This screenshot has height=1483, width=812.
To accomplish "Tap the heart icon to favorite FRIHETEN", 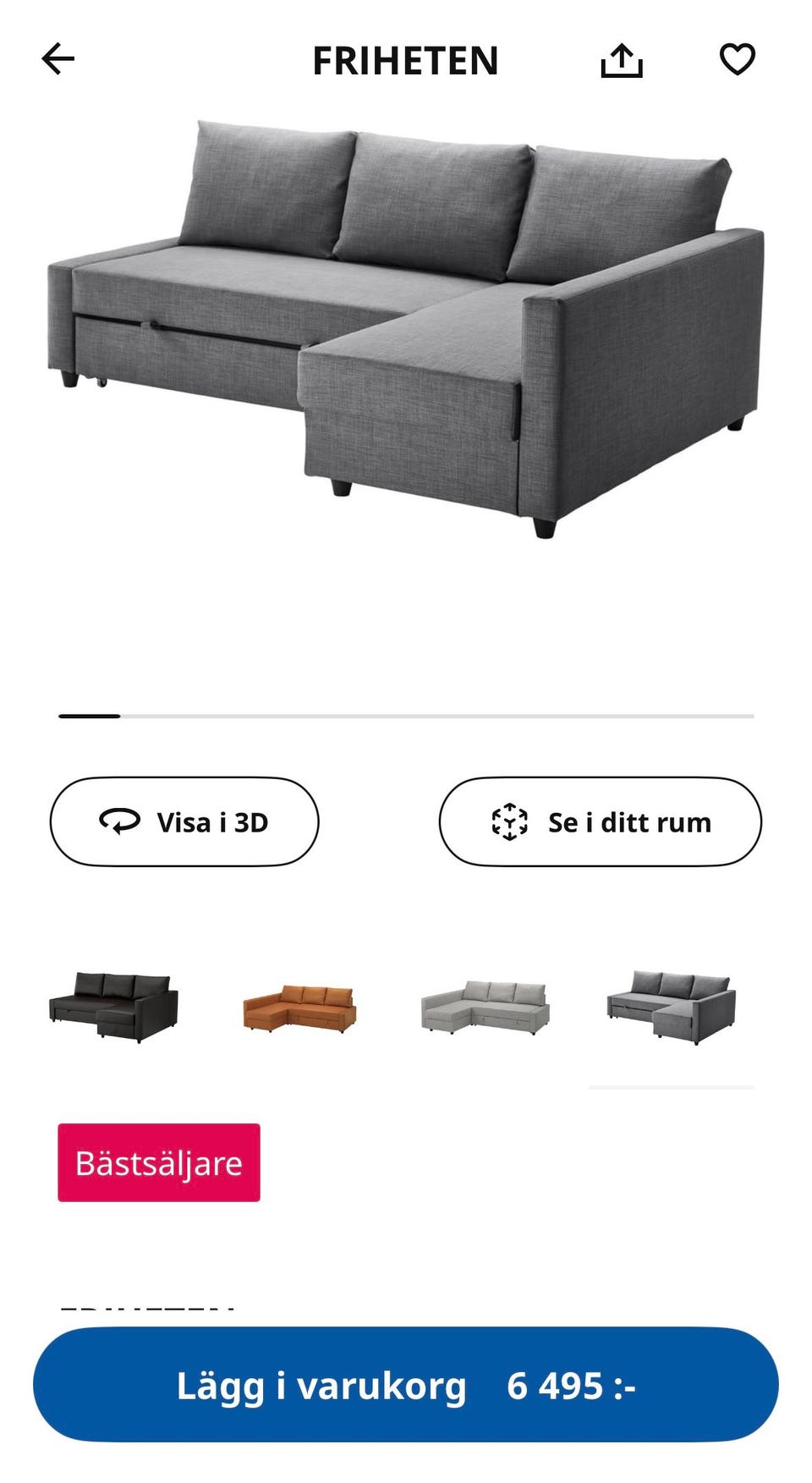I will [x=735, y=59].
